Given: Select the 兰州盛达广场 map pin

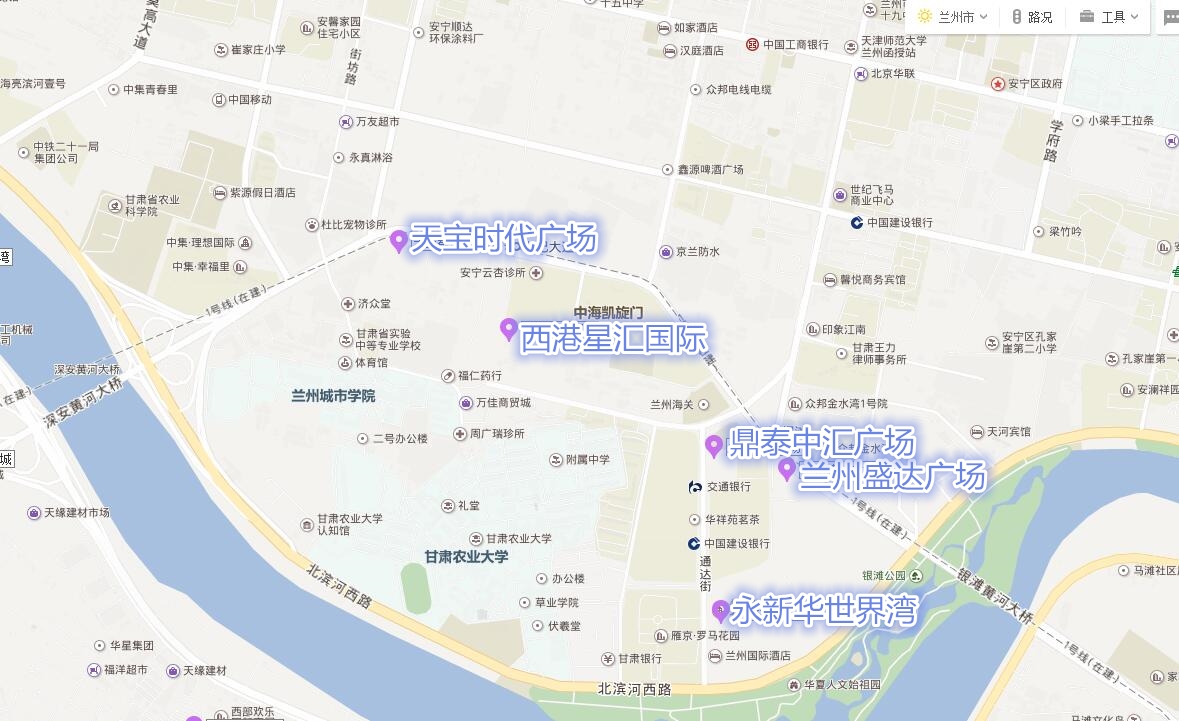Looking at the screenshot, I should 787,468.
